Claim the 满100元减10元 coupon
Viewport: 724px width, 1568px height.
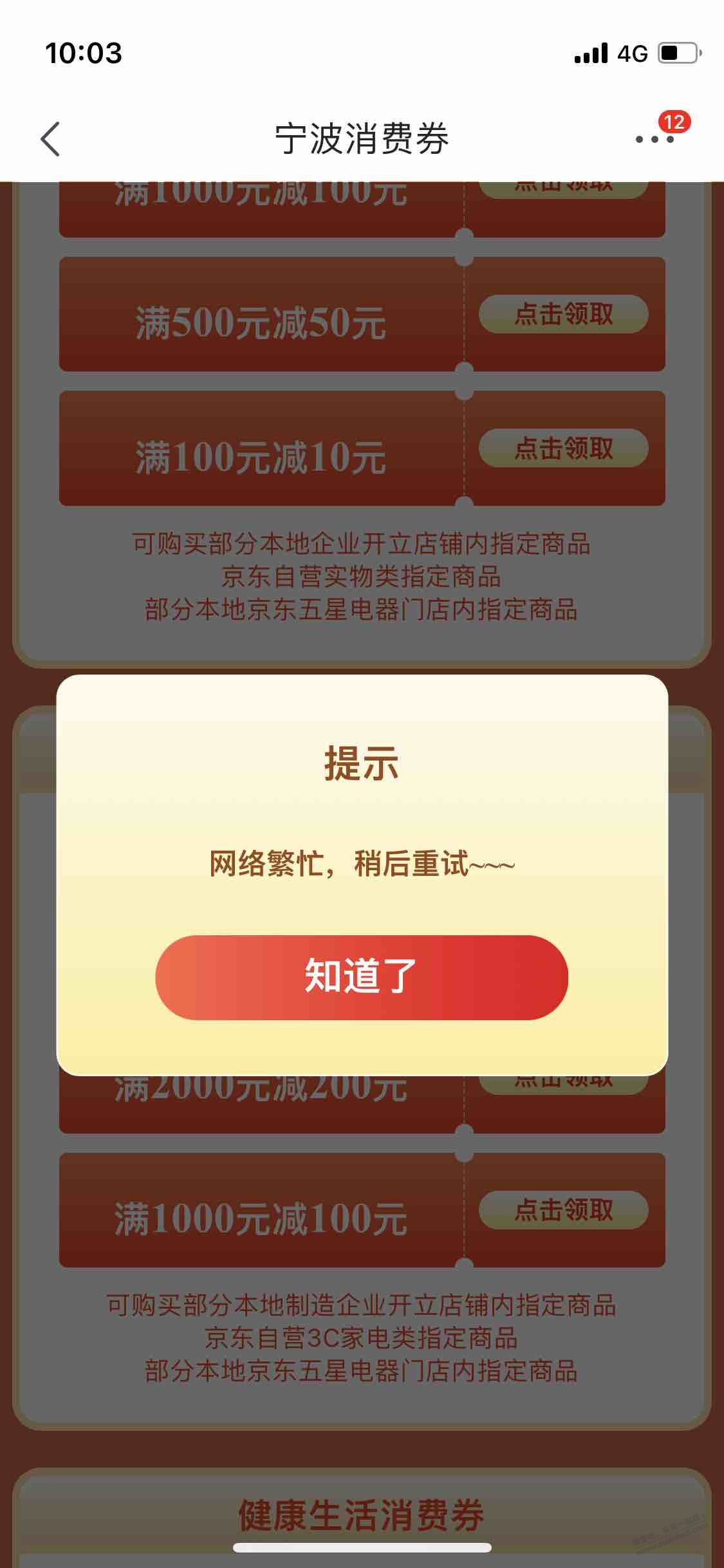(563, 448)
